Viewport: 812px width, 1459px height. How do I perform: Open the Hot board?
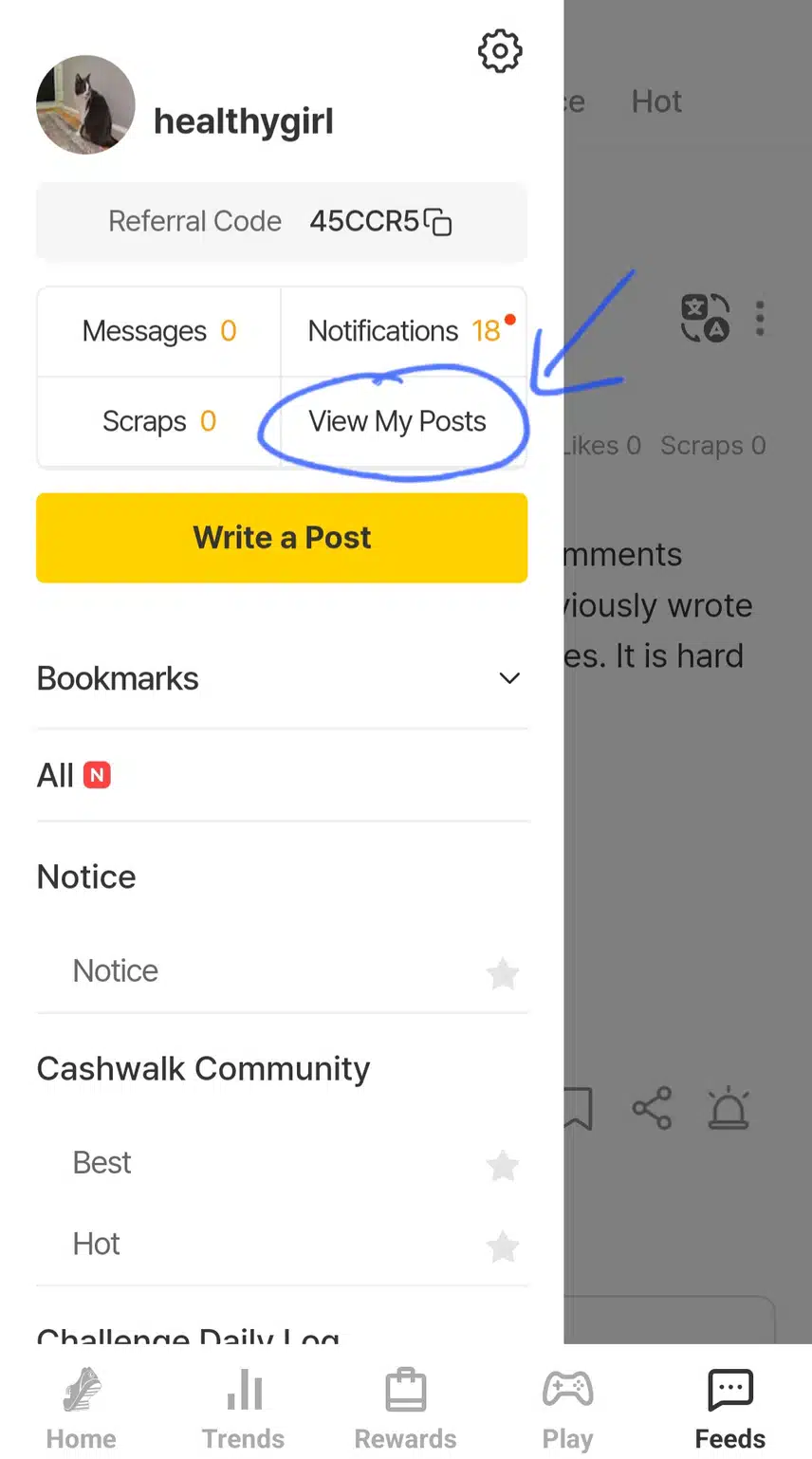[97, 1244]
